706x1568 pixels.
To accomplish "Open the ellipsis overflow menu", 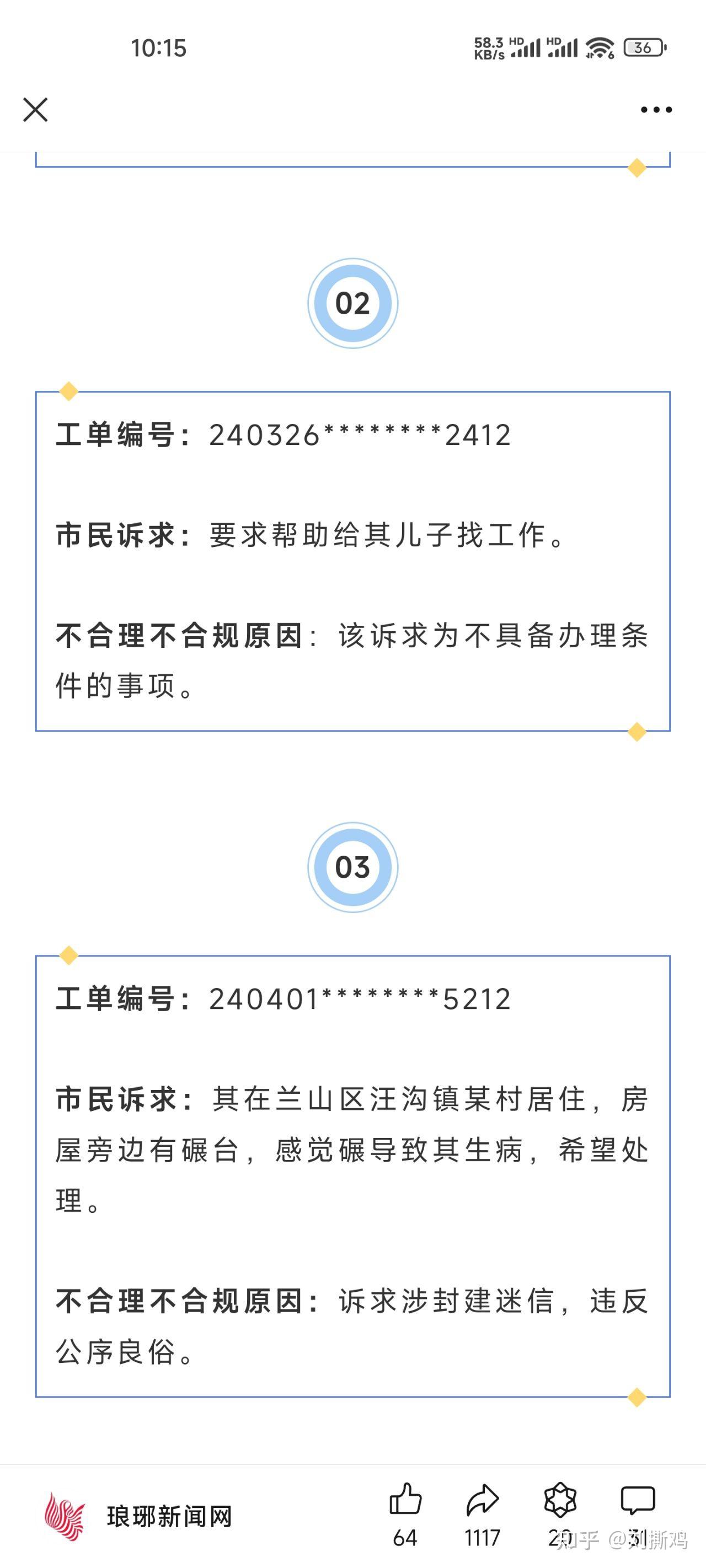I will pos(655,110).
